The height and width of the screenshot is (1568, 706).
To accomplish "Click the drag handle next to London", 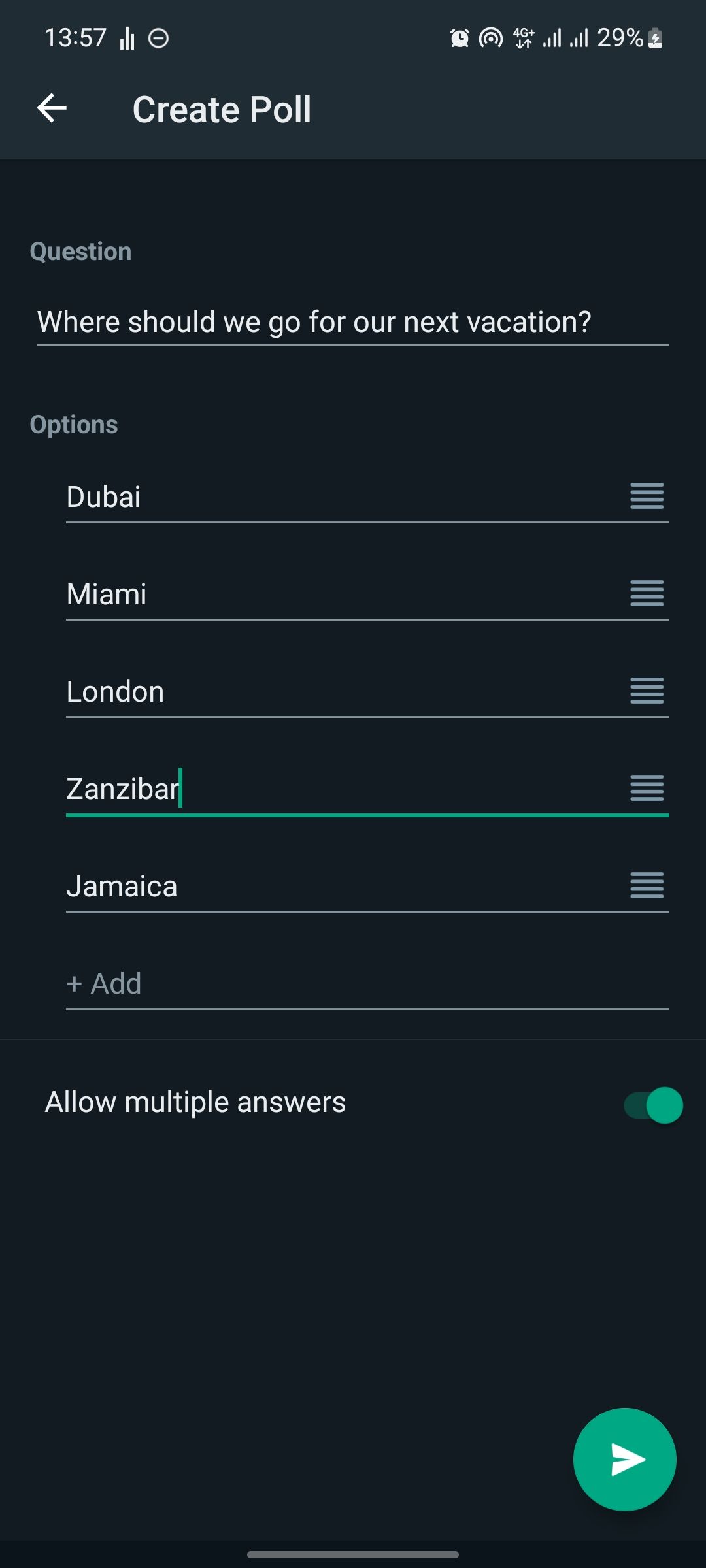I will pos(646,691).
